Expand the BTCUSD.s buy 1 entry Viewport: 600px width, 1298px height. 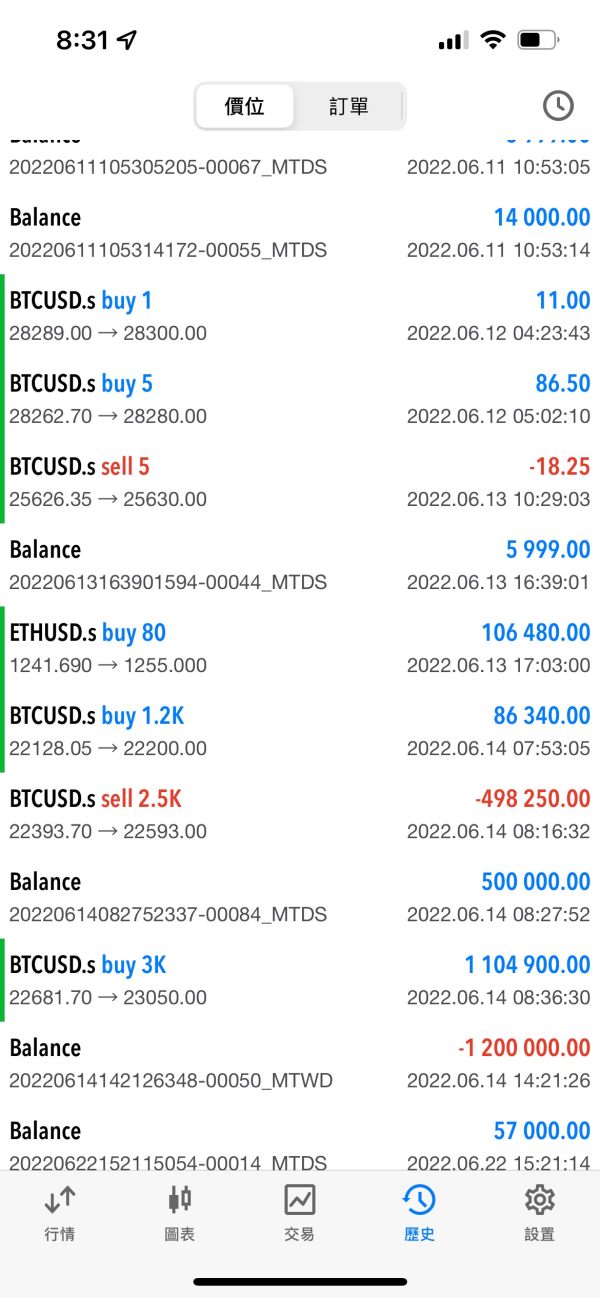tap(300, 316)
